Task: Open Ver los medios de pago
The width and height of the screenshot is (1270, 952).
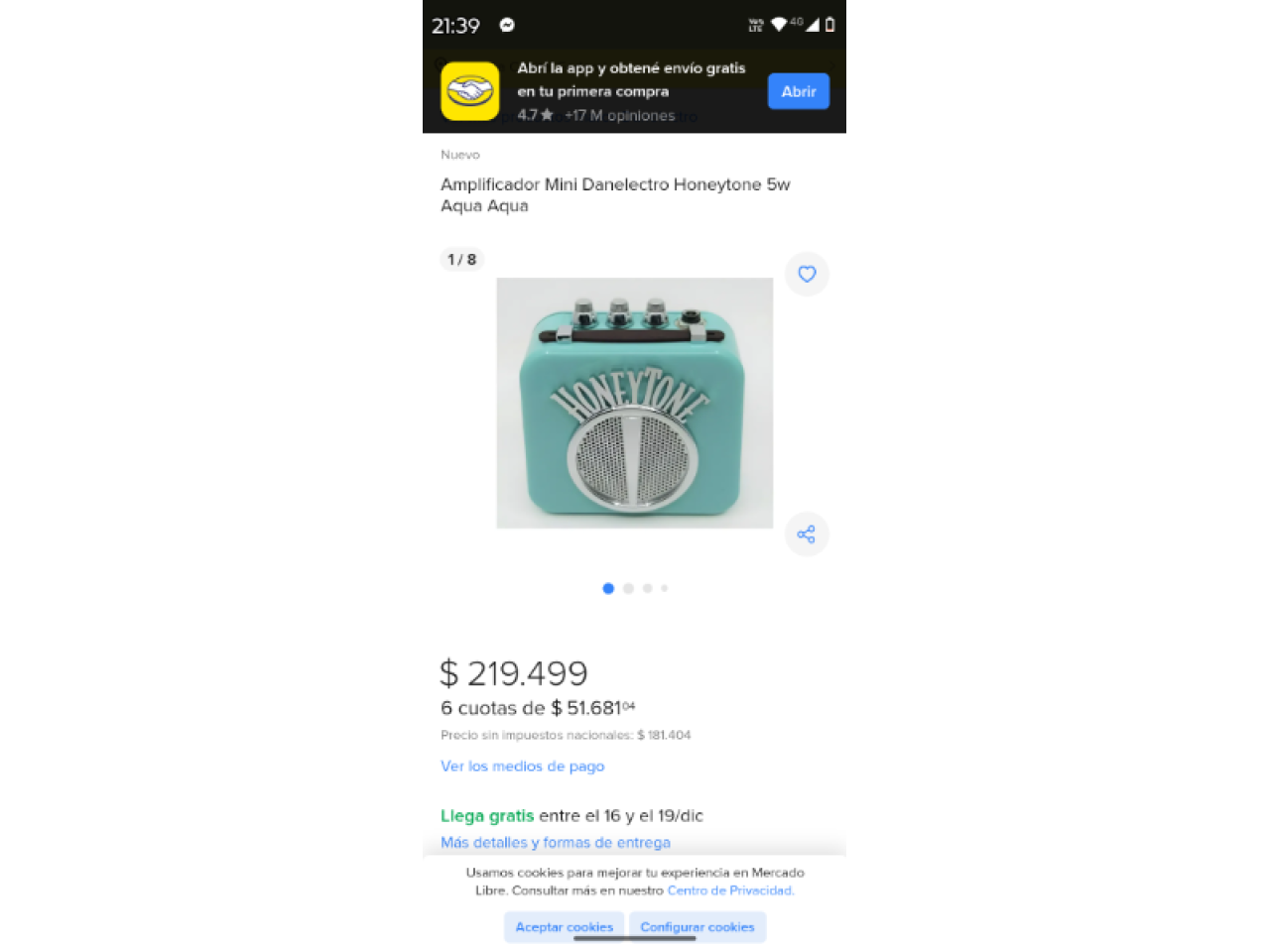Action: pos(522,767)
